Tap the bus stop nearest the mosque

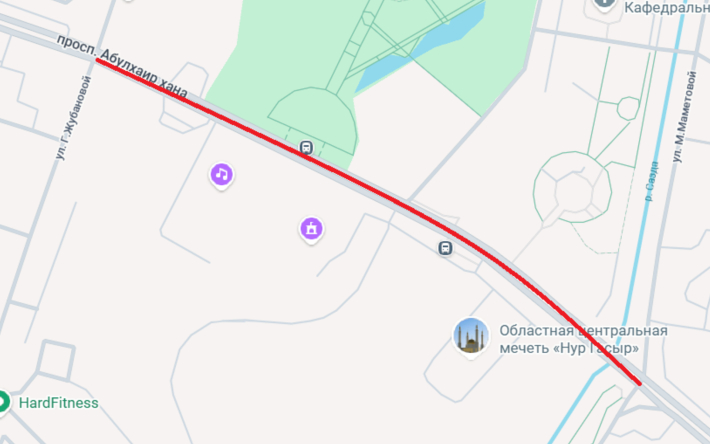click(x=445, y=248)
